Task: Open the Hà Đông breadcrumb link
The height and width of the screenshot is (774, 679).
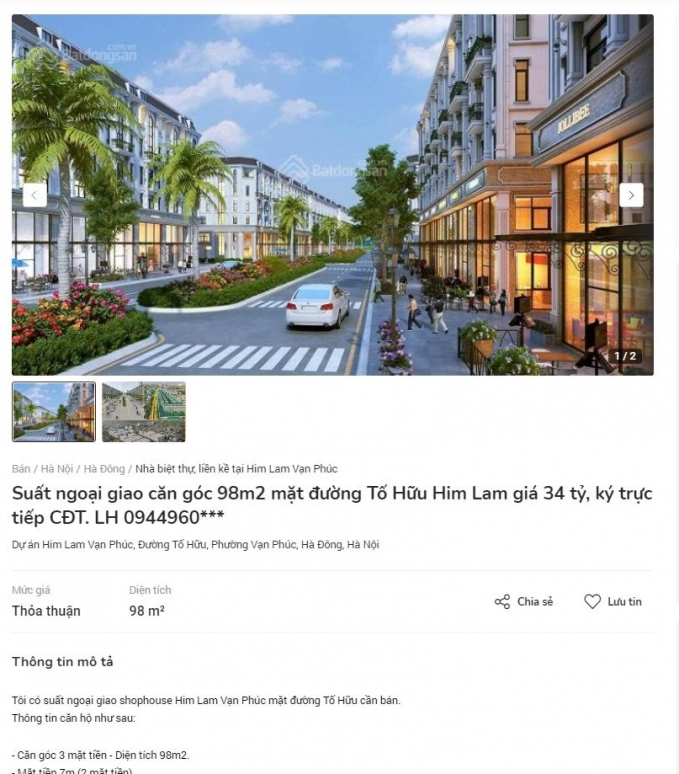Action: point(104,468)
